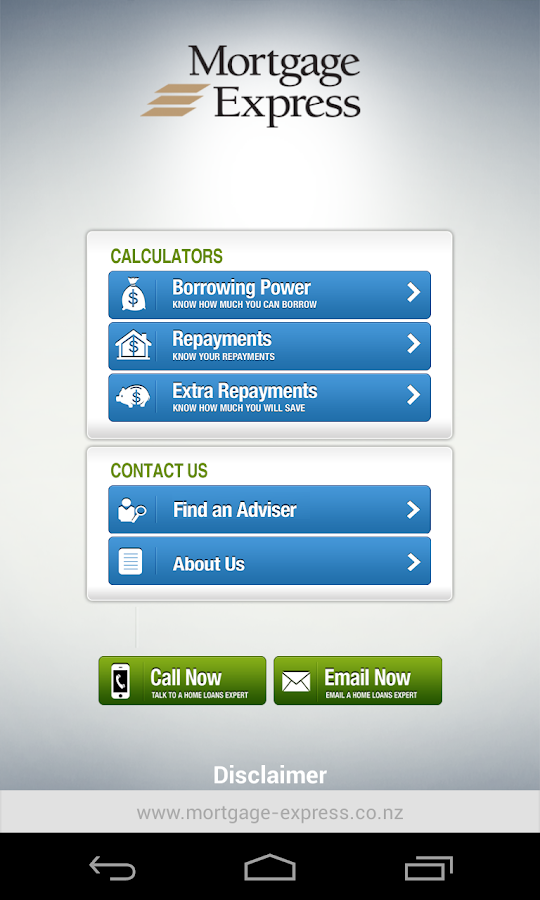Visit the www.mortgage-express.co.nz website link
540x900 pixels.
270,813
